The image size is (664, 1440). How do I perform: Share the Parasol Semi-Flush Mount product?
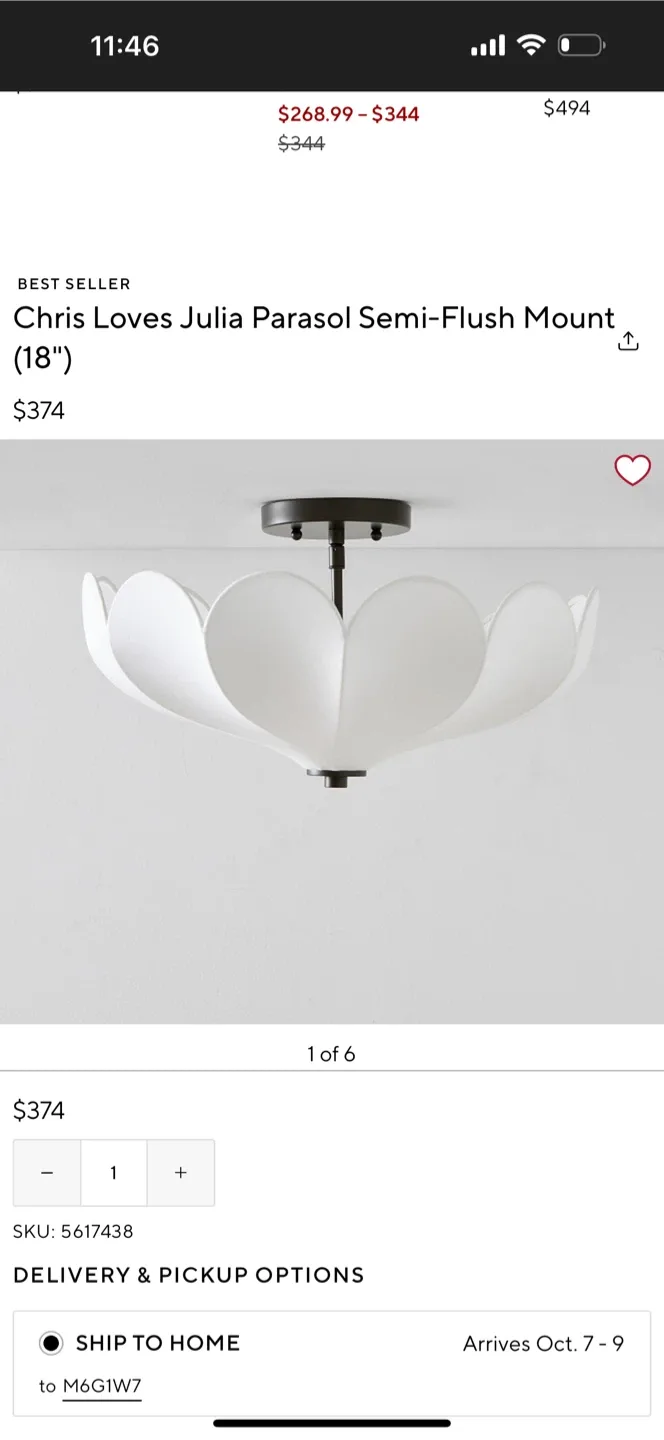[627, 342]
